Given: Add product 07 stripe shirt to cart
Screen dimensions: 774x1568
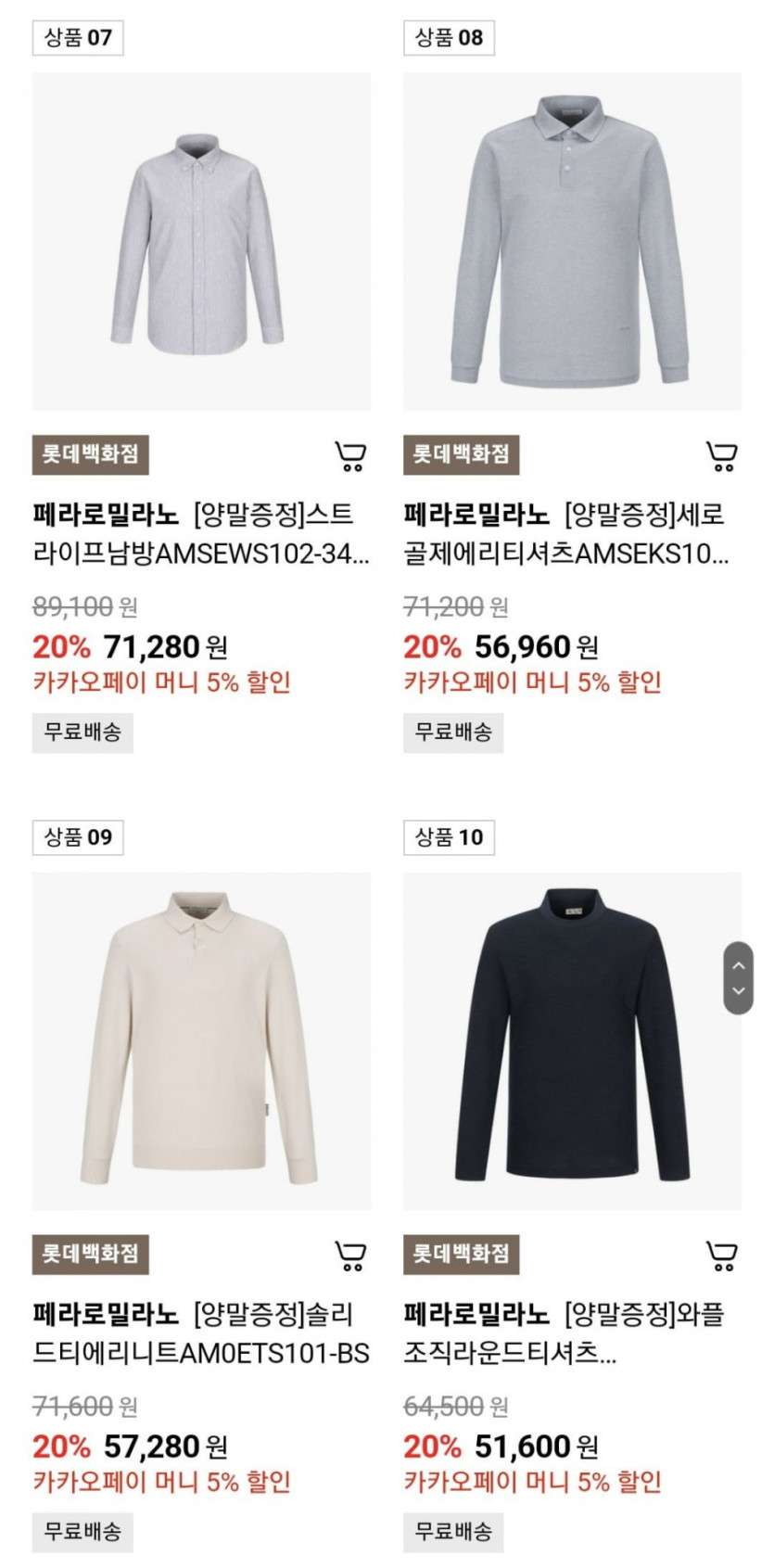Looking at the screenshot, I should click(349, 456).
